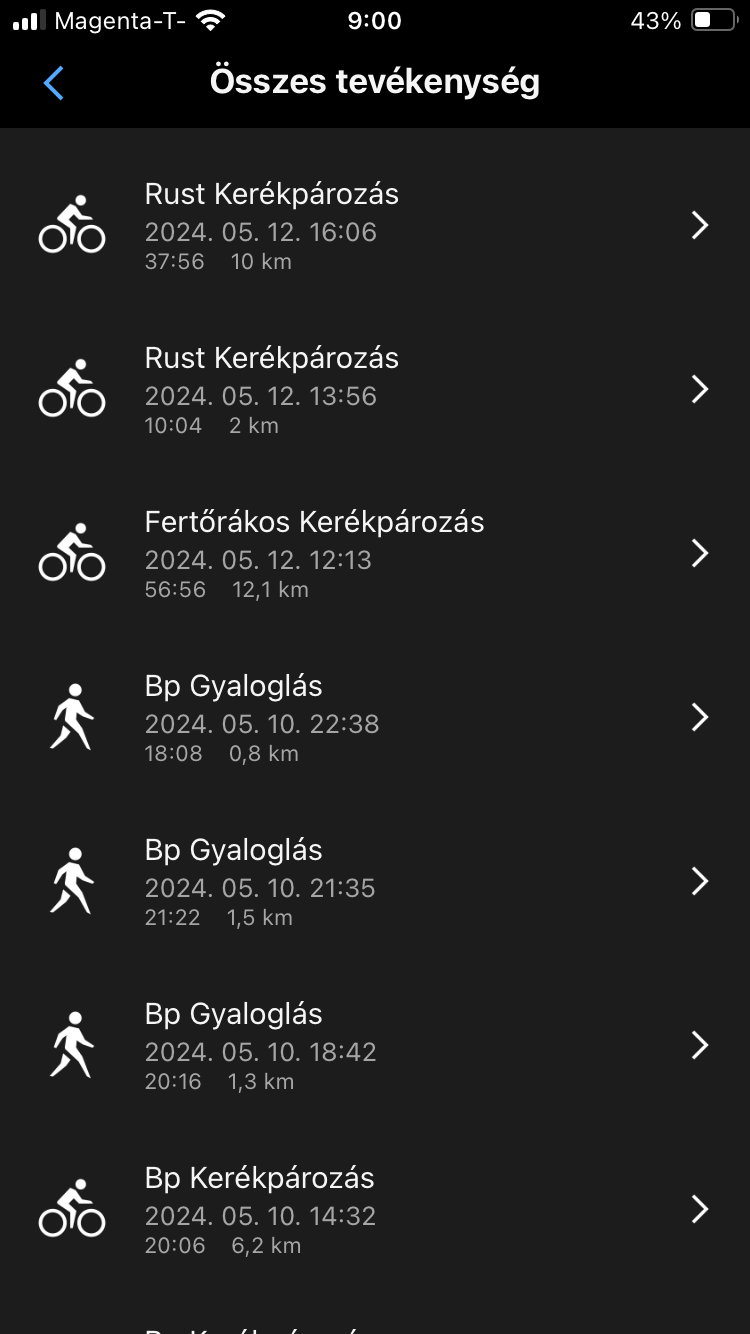View the Fertőrákos Kerékpározás ride details

375,554
